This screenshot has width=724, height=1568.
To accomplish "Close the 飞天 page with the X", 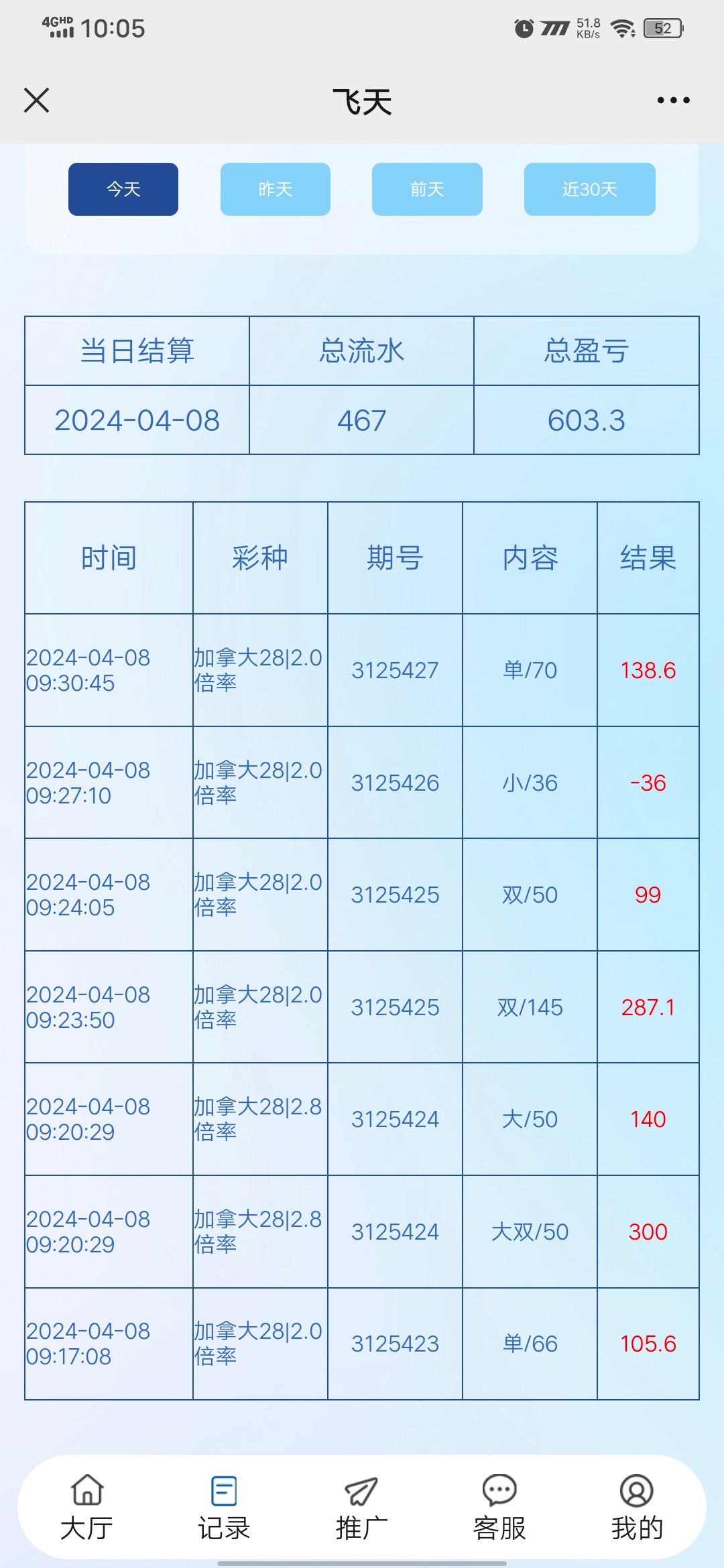I will [x=37, y=101].
